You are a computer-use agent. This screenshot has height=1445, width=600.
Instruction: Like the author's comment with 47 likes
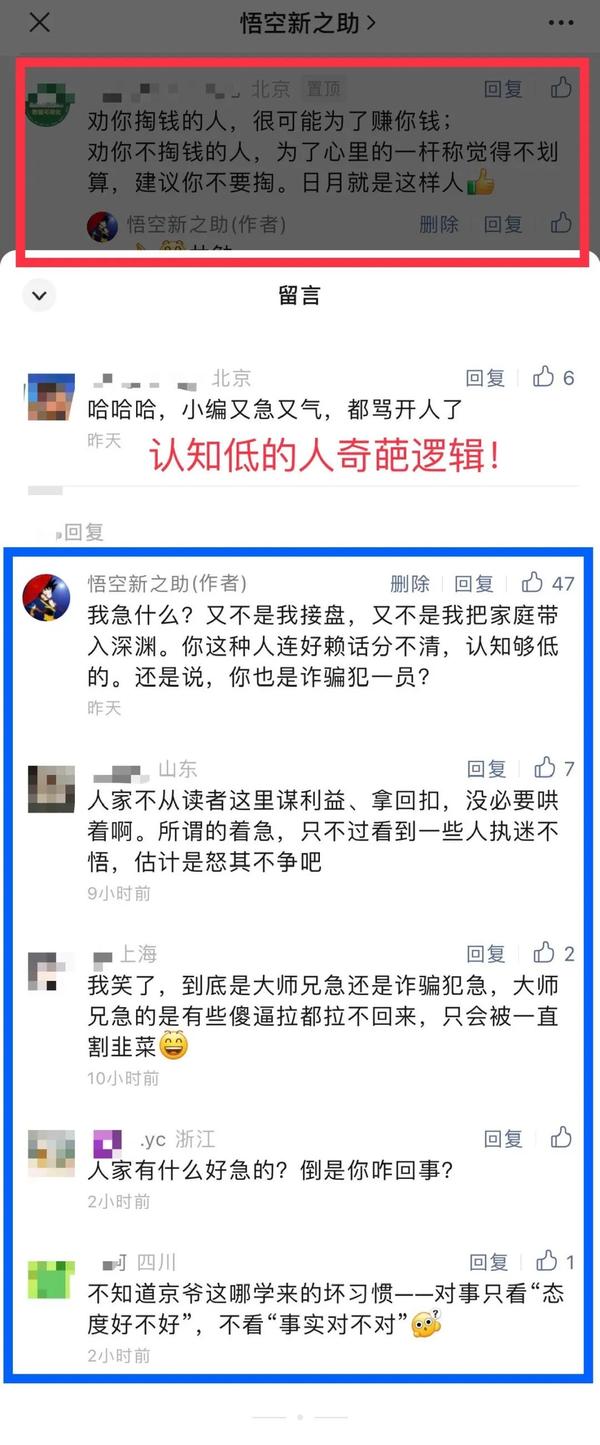[533, 583]
